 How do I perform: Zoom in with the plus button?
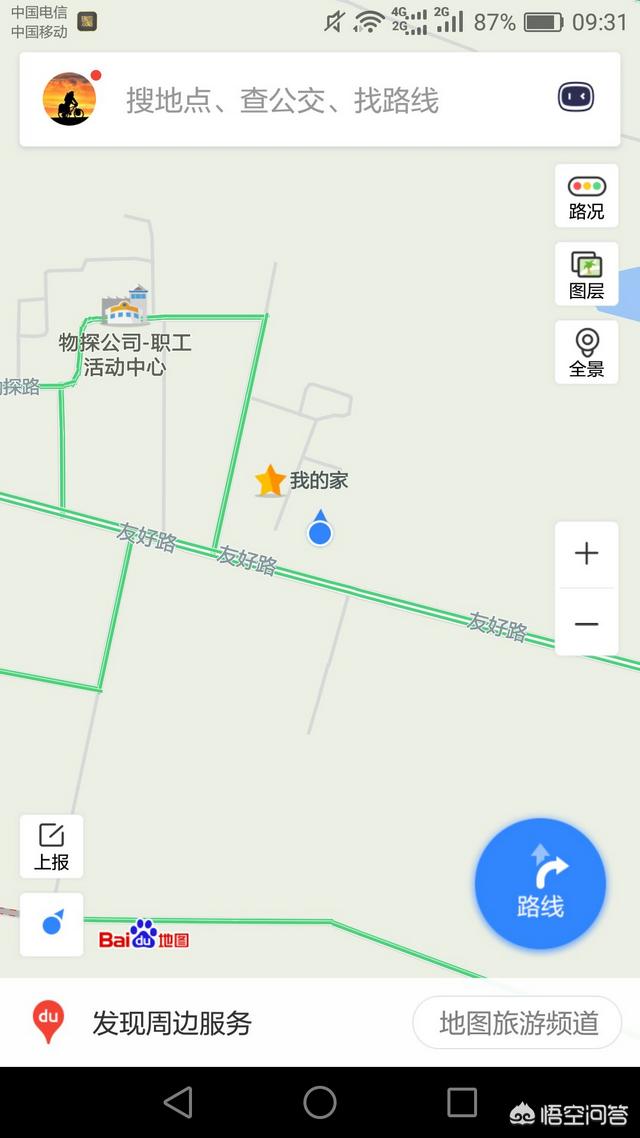tap(586, 554)
